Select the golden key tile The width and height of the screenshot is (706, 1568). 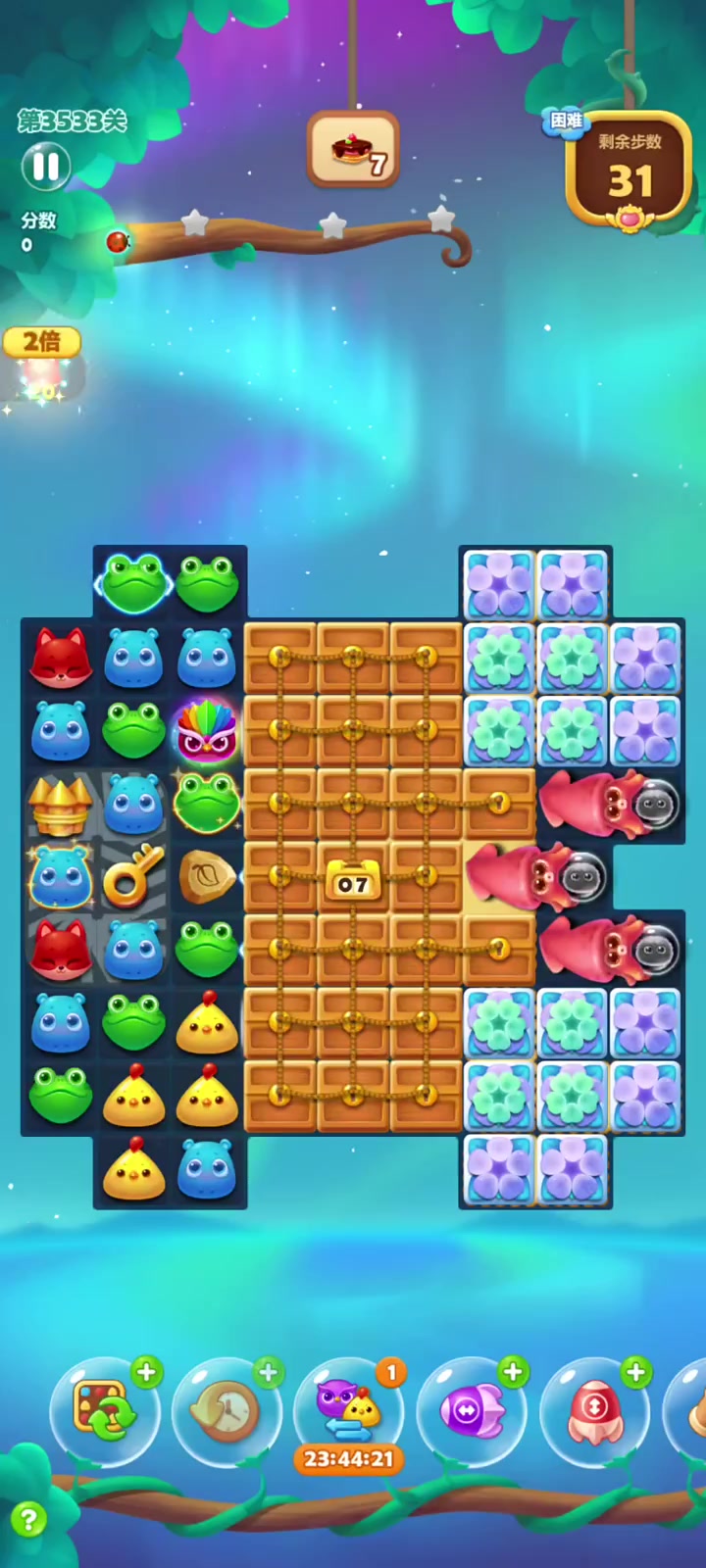[133, 875]
